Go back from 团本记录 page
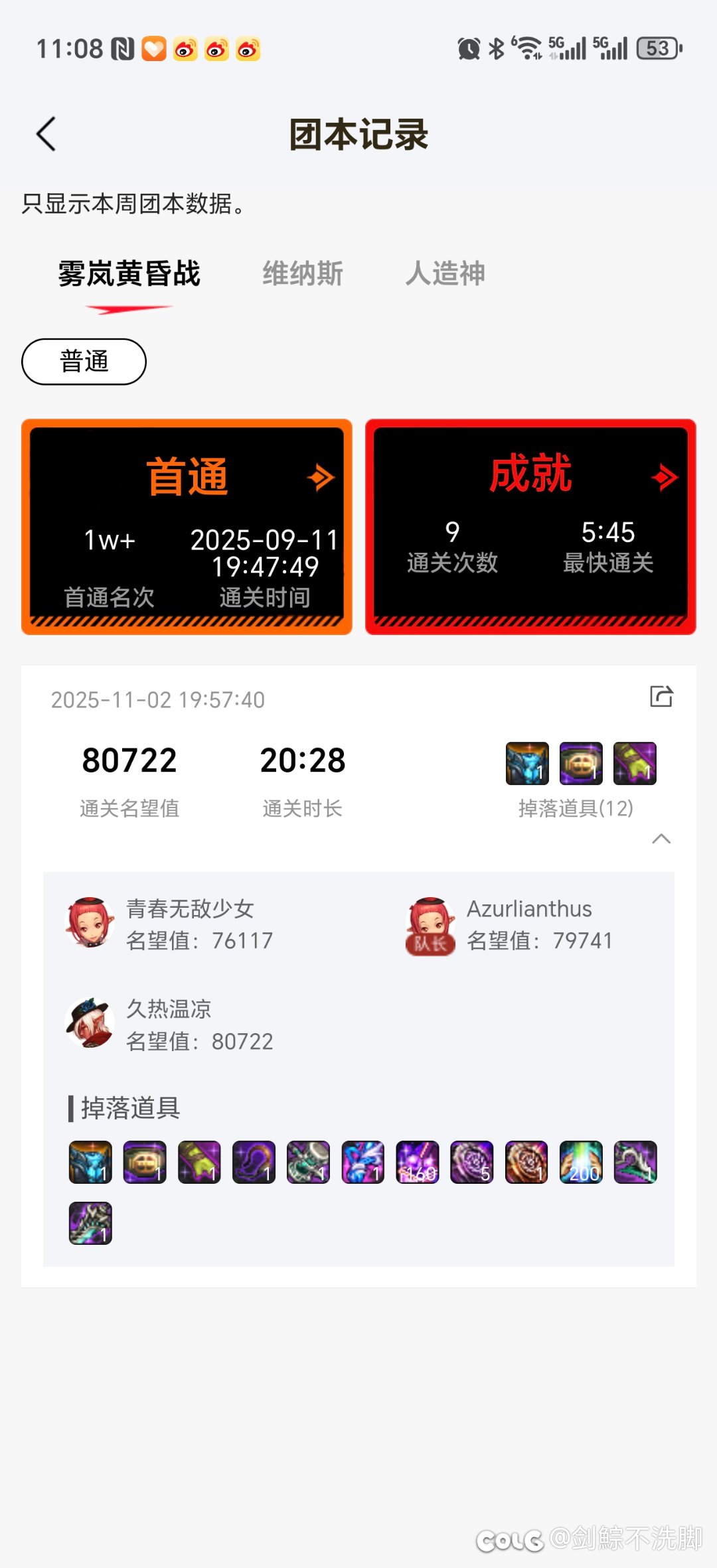 click(x=46, y=134)
